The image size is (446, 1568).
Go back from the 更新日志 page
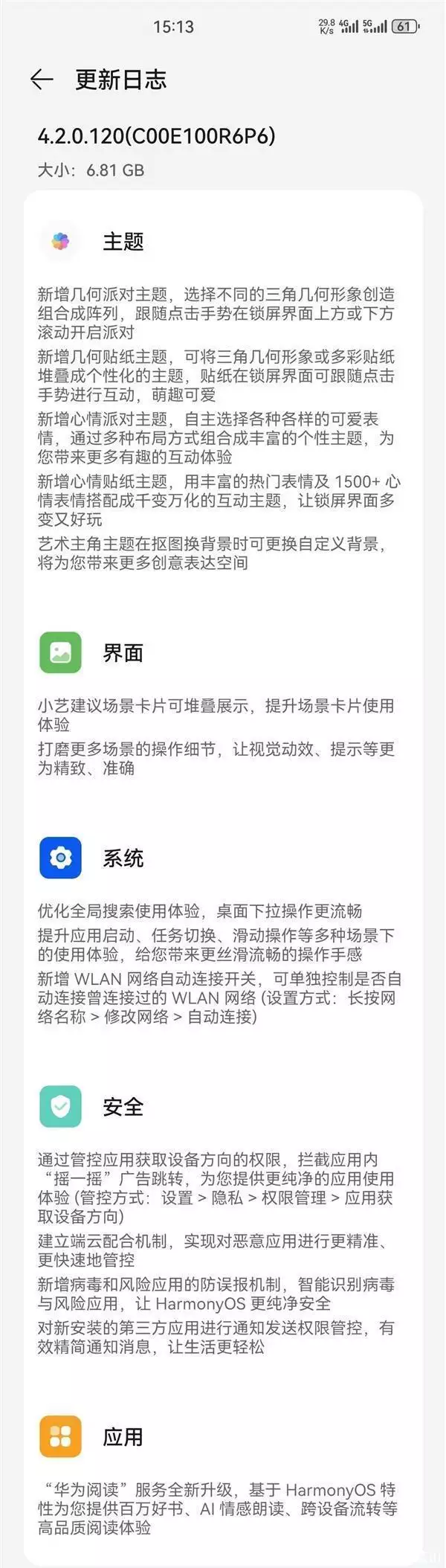click(x=42, y=80)
